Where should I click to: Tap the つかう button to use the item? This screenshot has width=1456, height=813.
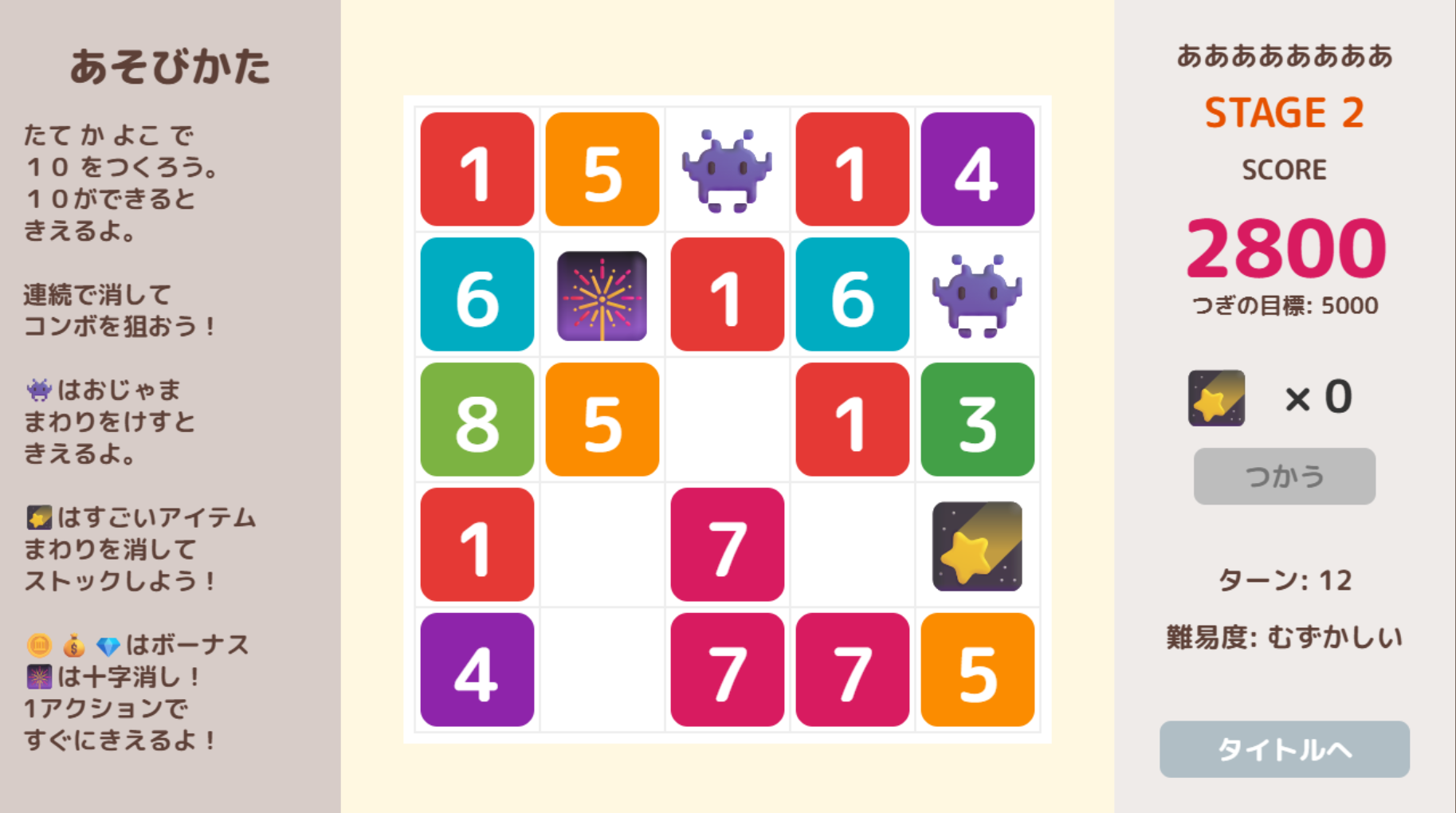(x=1284, y=476)
